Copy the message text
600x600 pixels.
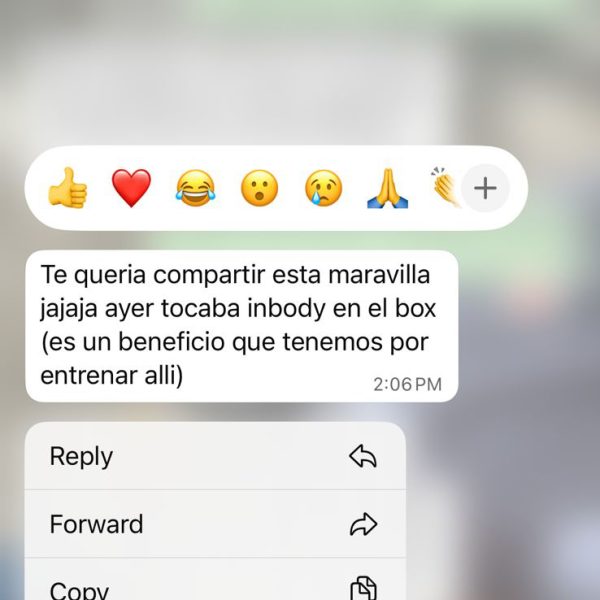pyautogui.click(x=215, y=587)
